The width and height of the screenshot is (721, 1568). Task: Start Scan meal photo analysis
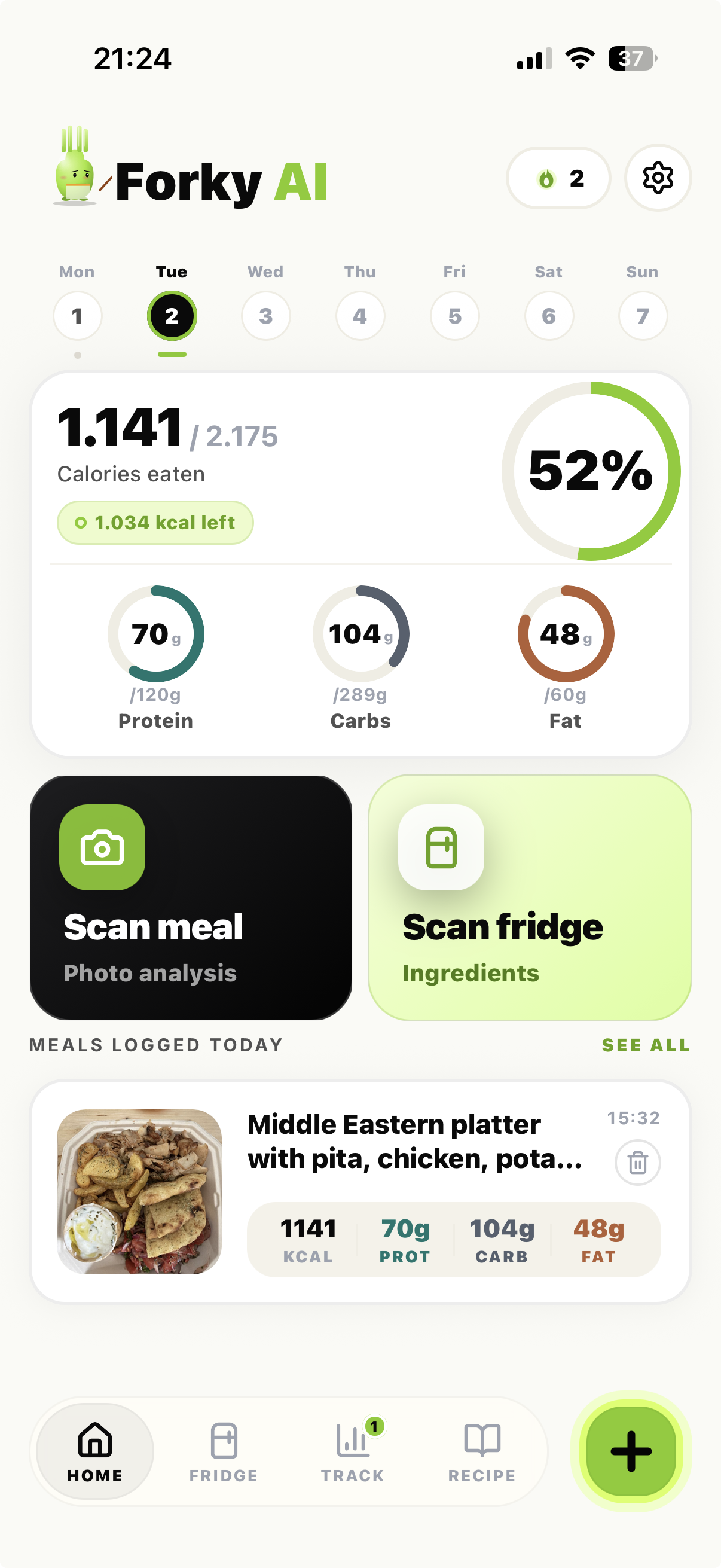pos(191,897)
